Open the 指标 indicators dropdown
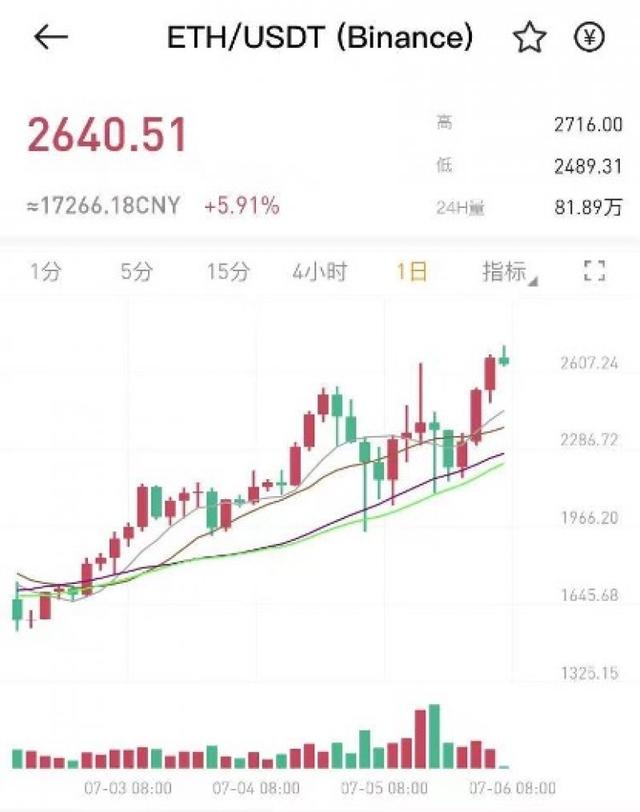 pyautogui.click(x=508, y=272)
